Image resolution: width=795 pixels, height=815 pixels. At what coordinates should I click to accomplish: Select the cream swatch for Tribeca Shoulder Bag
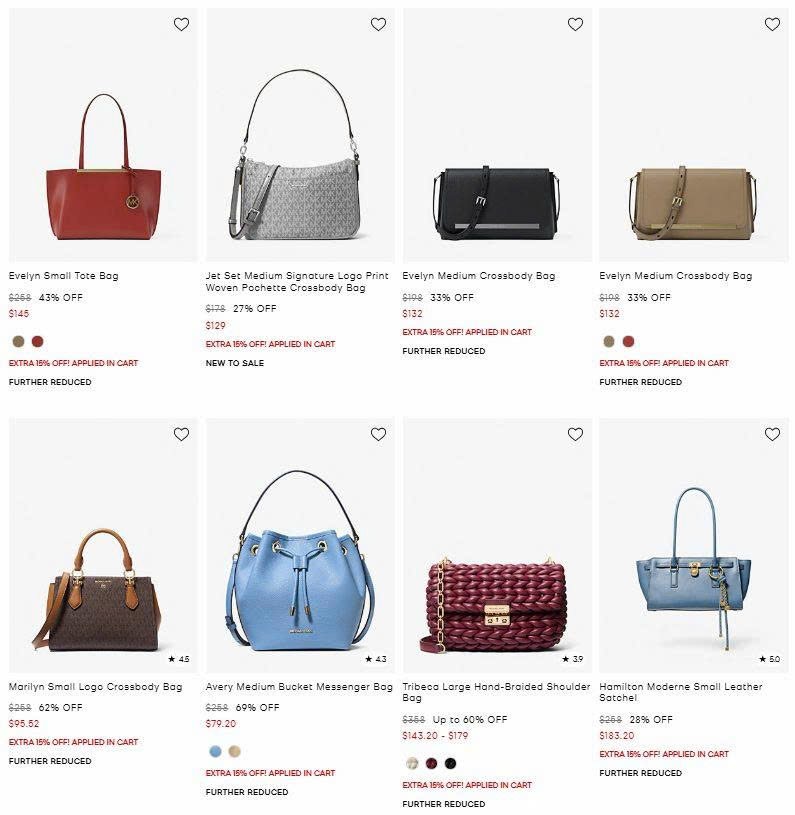tap(412, 763)
